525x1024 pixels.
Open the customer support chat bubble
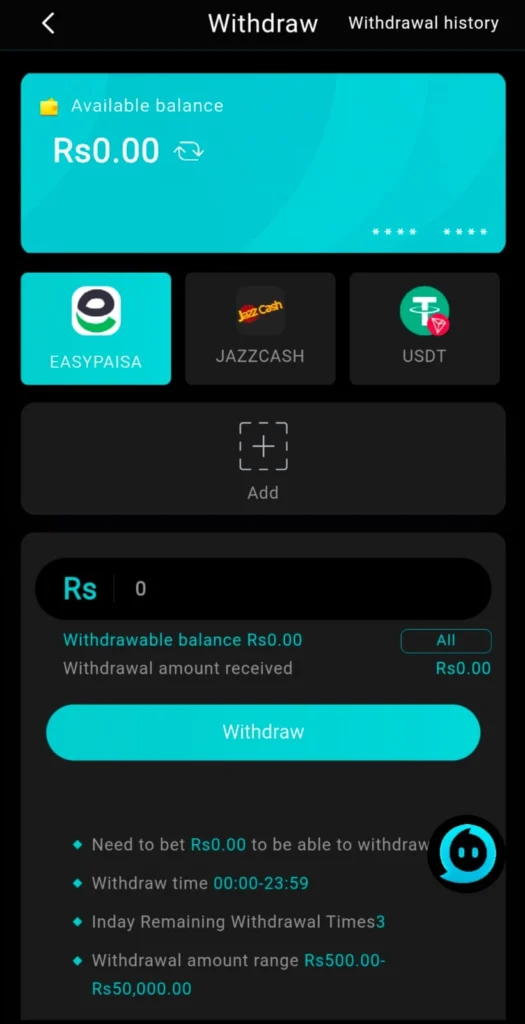coord(466,854)
